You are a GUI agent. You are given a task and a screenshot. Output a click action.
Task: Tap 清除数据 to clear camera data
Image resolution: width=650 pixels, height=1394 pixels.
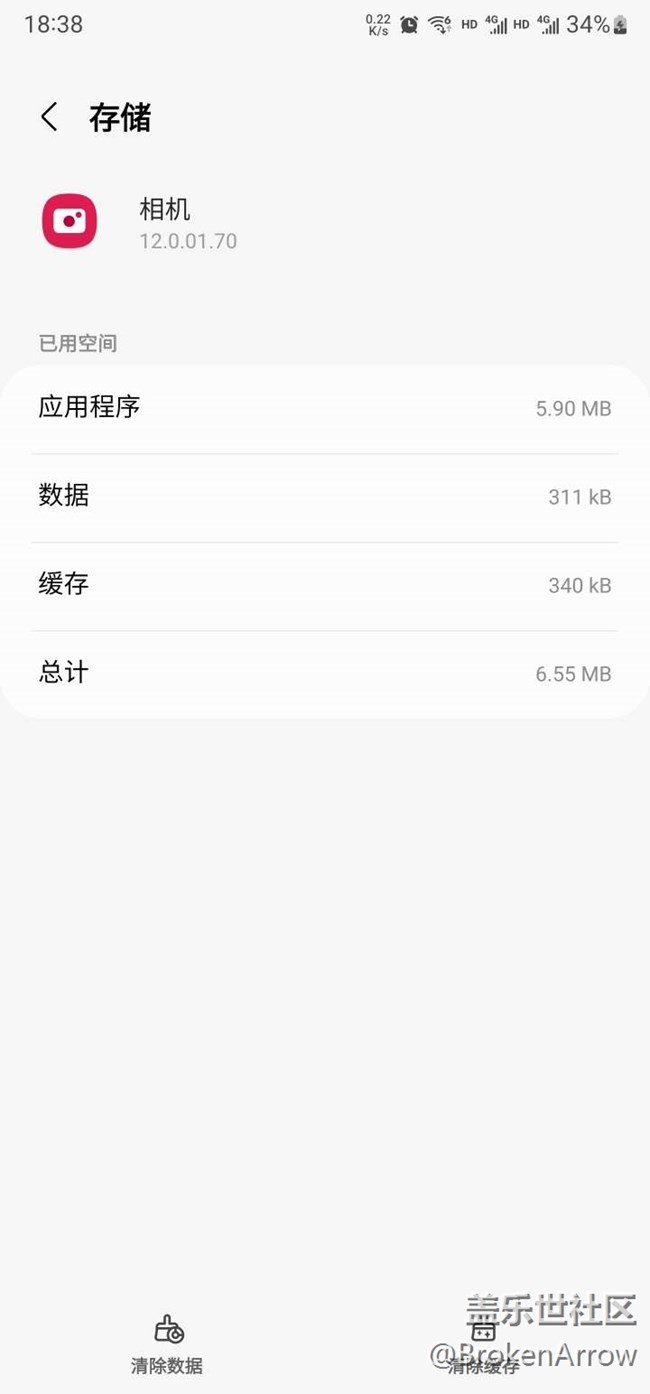[167, 1344]
